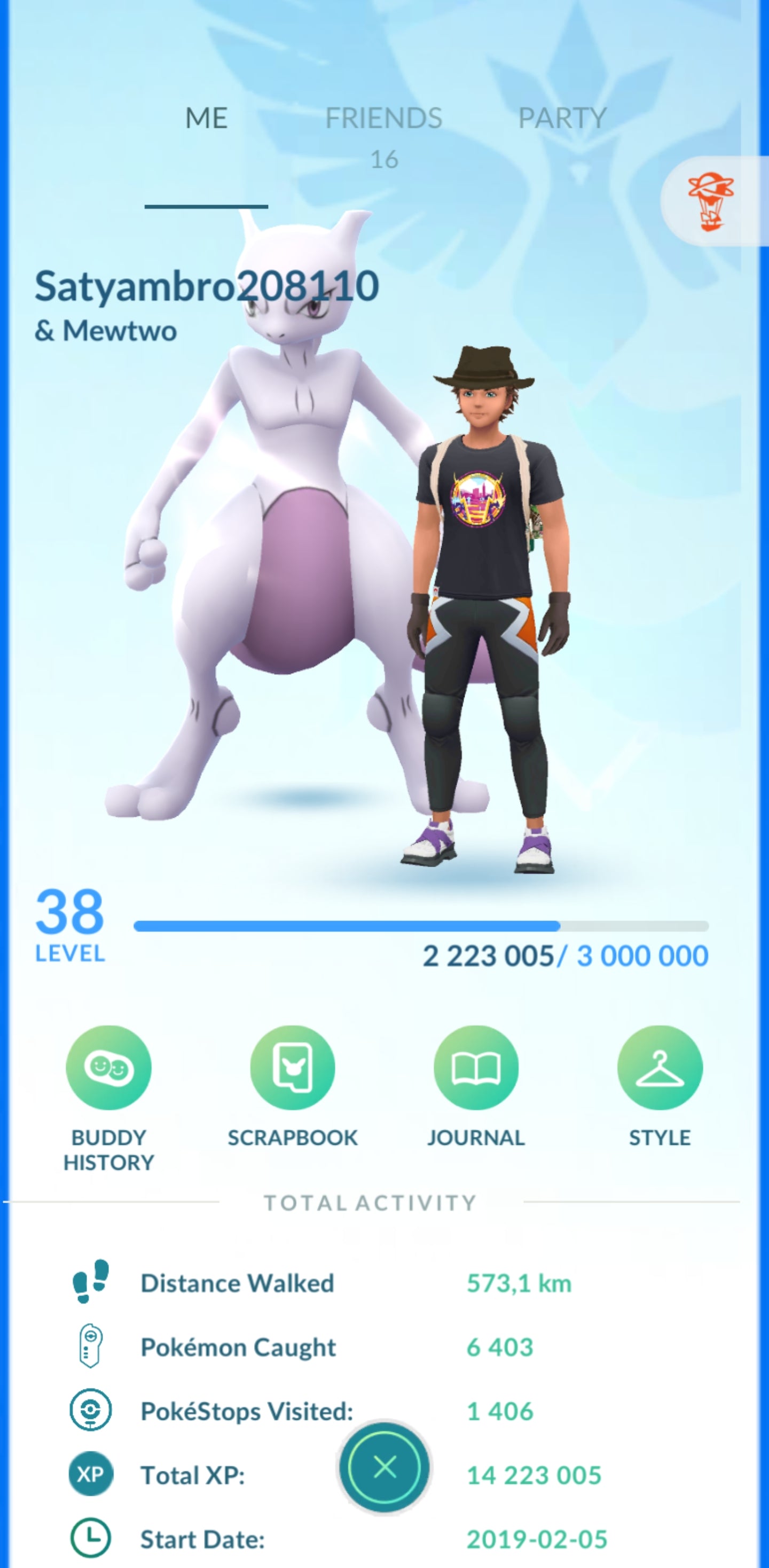The height and width of the screenshot is (1568, 769).
Task: Open the Scrapbook
Action: tap(293, 1068)
